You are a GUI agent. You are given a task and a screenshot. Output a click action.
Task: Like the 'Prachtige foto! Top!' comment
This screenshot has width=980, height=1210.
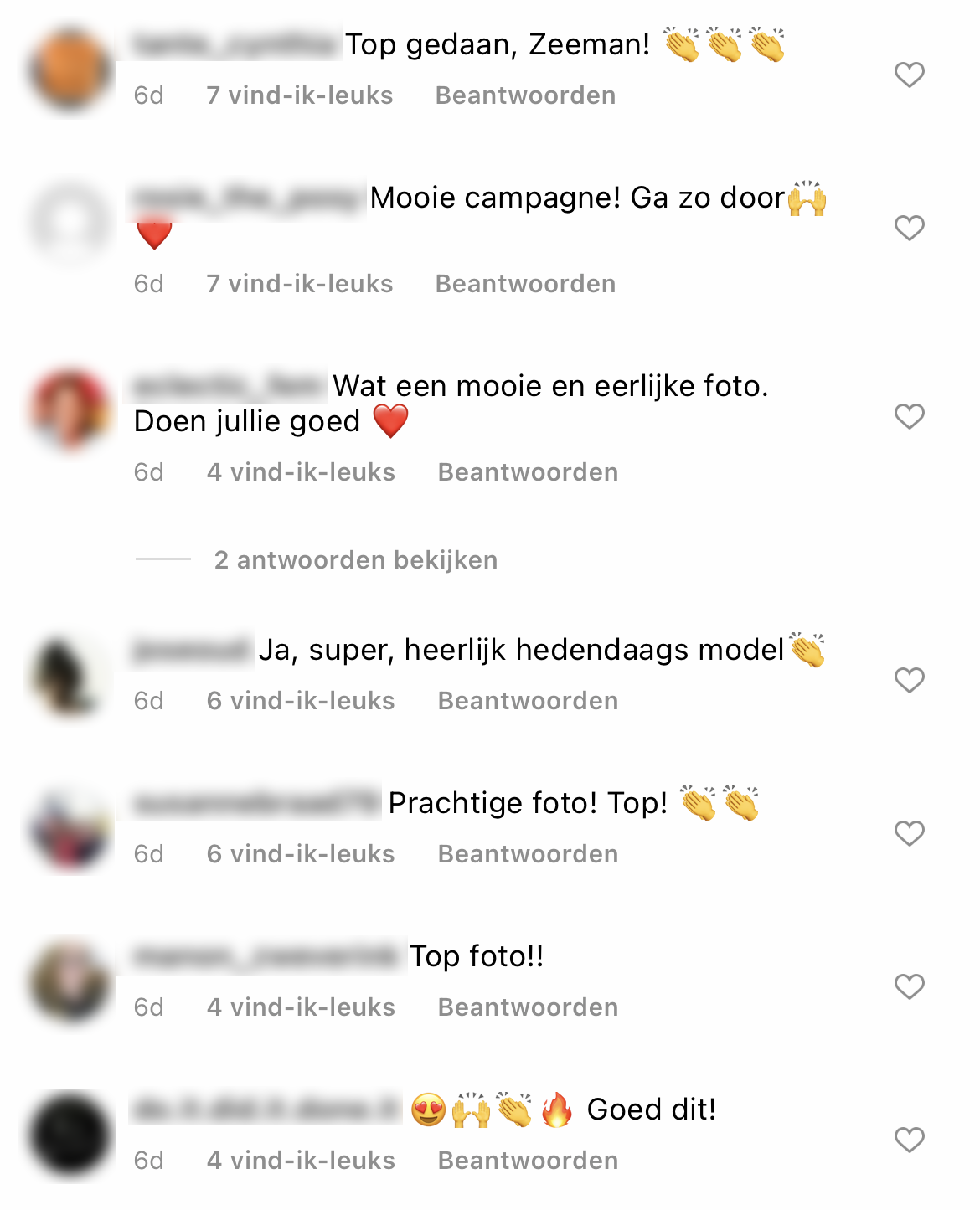tap(909, 833)
